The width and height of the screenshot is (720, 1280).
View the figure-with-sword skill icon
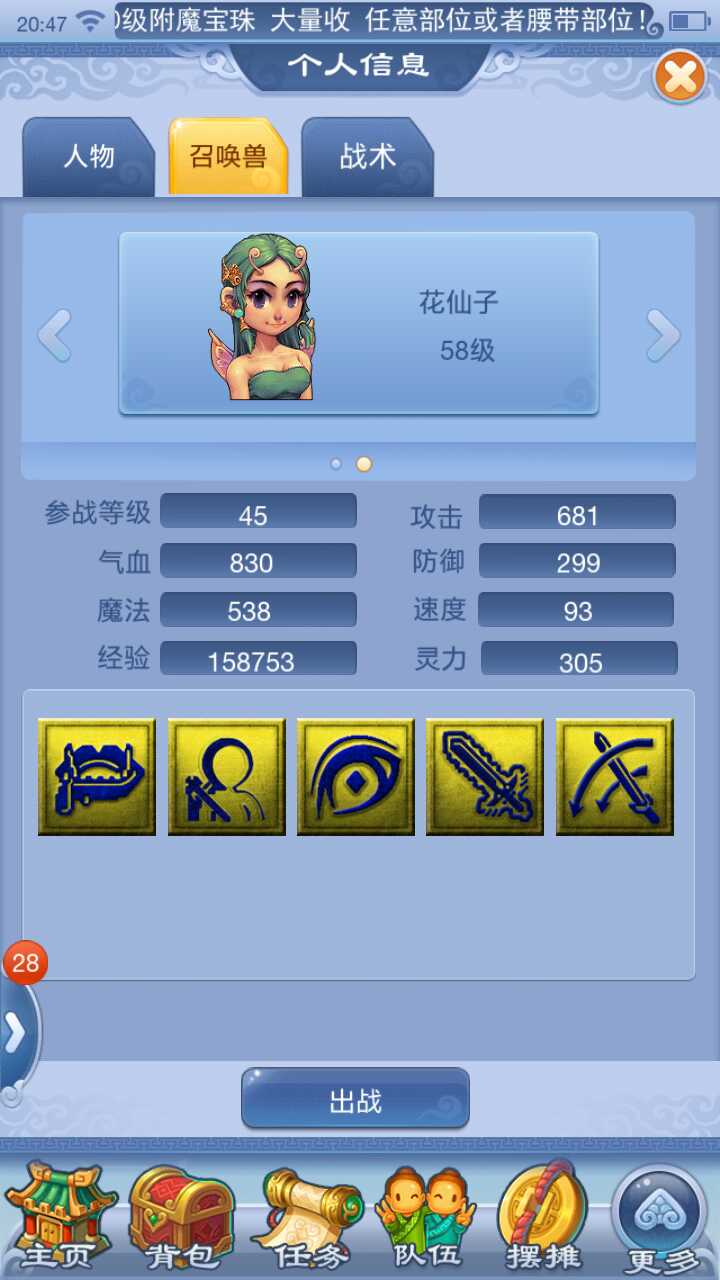[227, 777]
